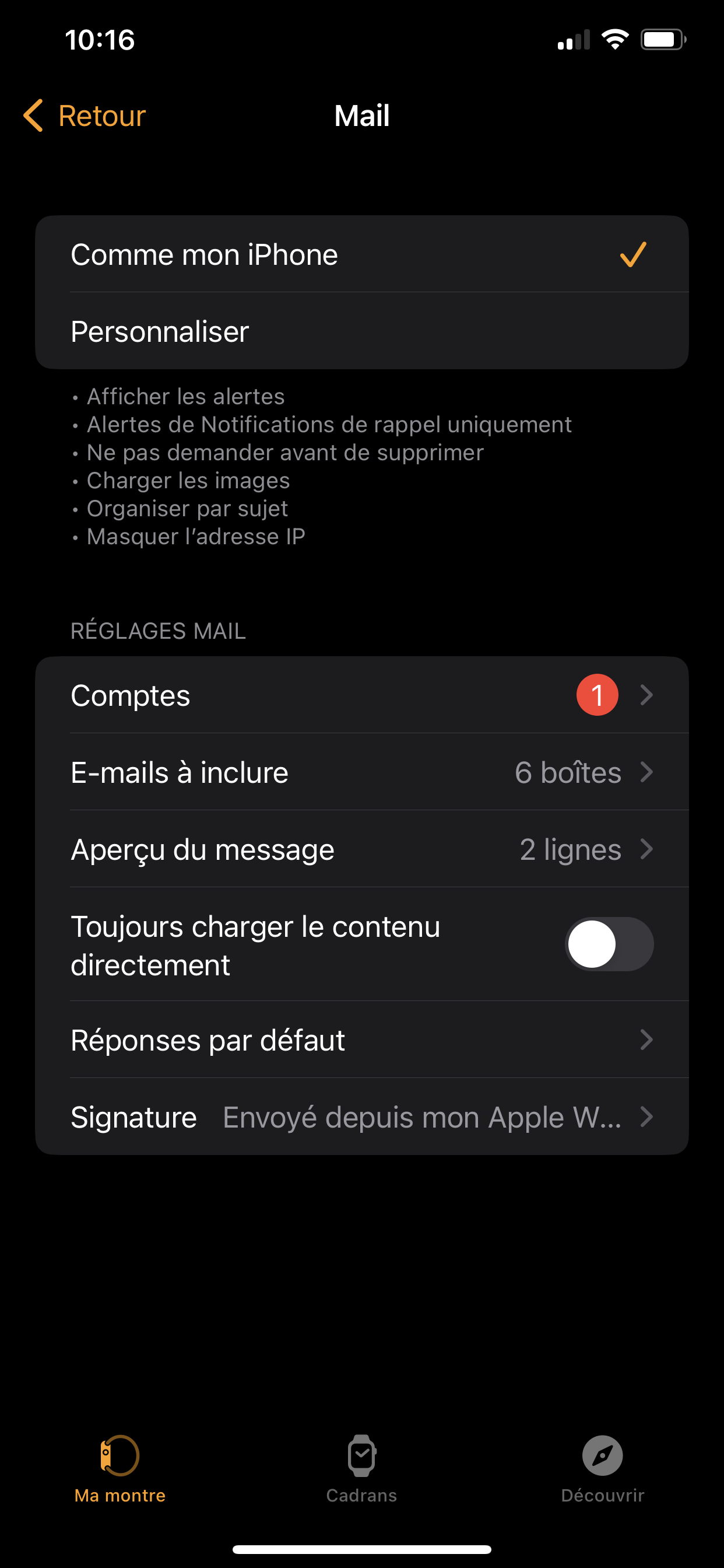The image size is (724, 1568).
Task: Open Aperçu du message settings
Action: coord(362,849)
